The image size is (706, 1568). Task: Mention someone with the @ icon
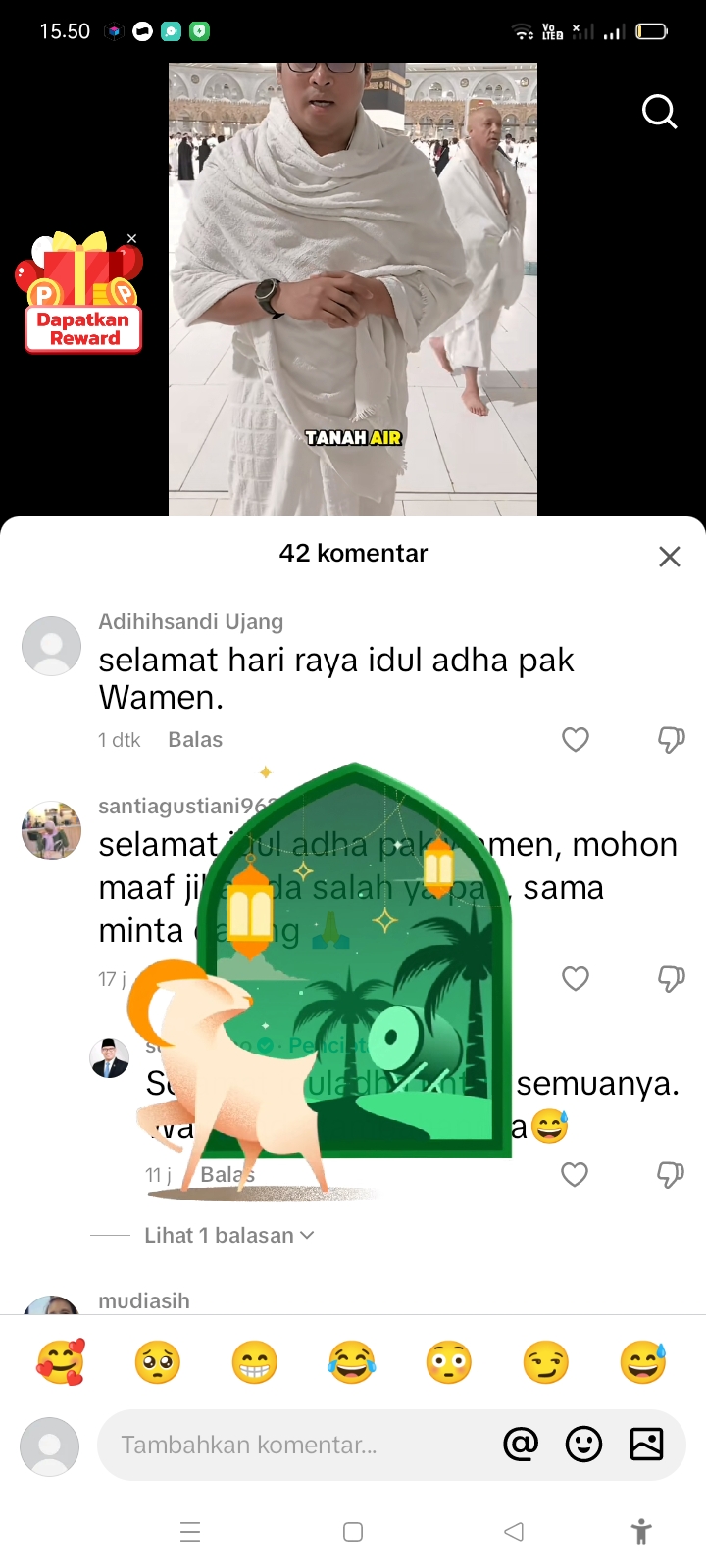pyautogui.click(x=521, y=1444)
